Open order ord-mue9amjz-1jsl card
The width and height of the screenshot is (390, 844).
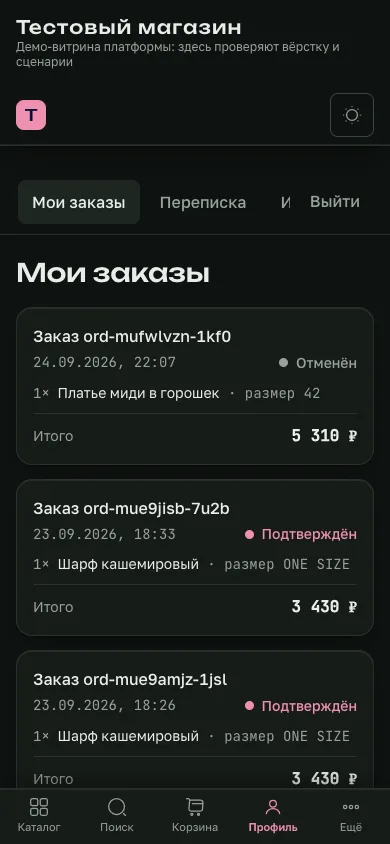coord(195,721)
